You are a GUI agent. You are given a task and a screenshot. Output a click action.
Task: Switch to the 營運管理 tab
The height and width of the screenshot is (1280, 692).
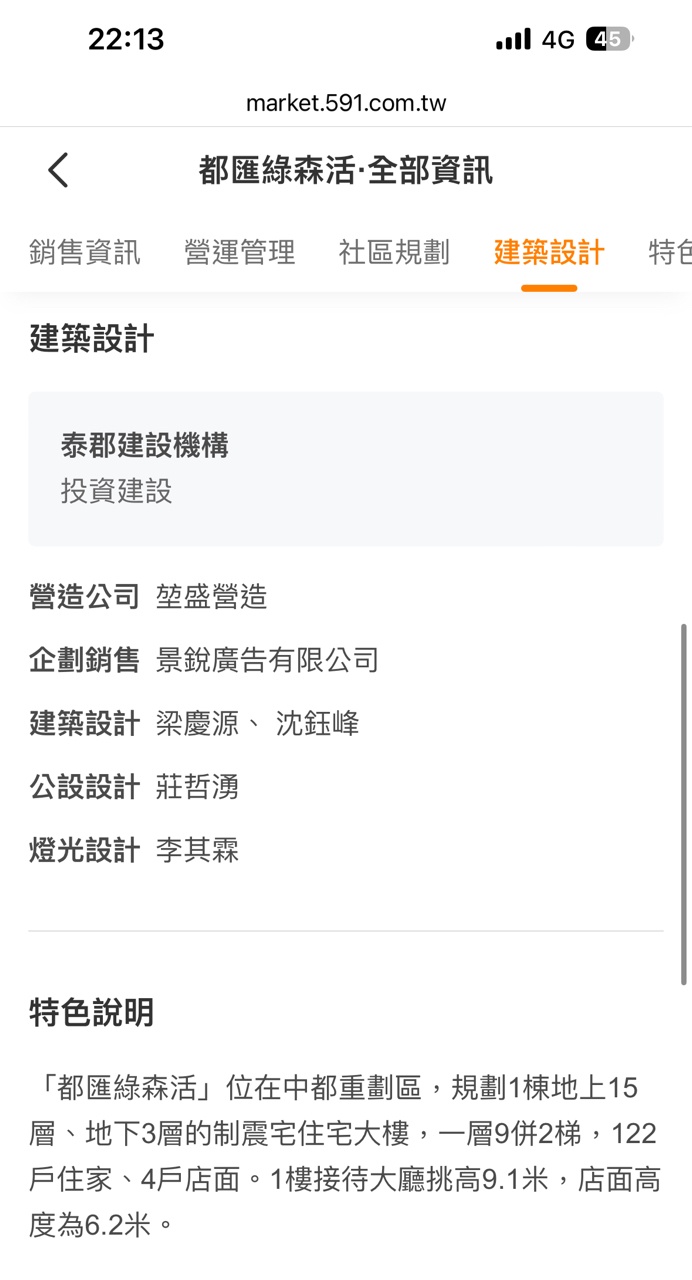click(x=240, y=253)
